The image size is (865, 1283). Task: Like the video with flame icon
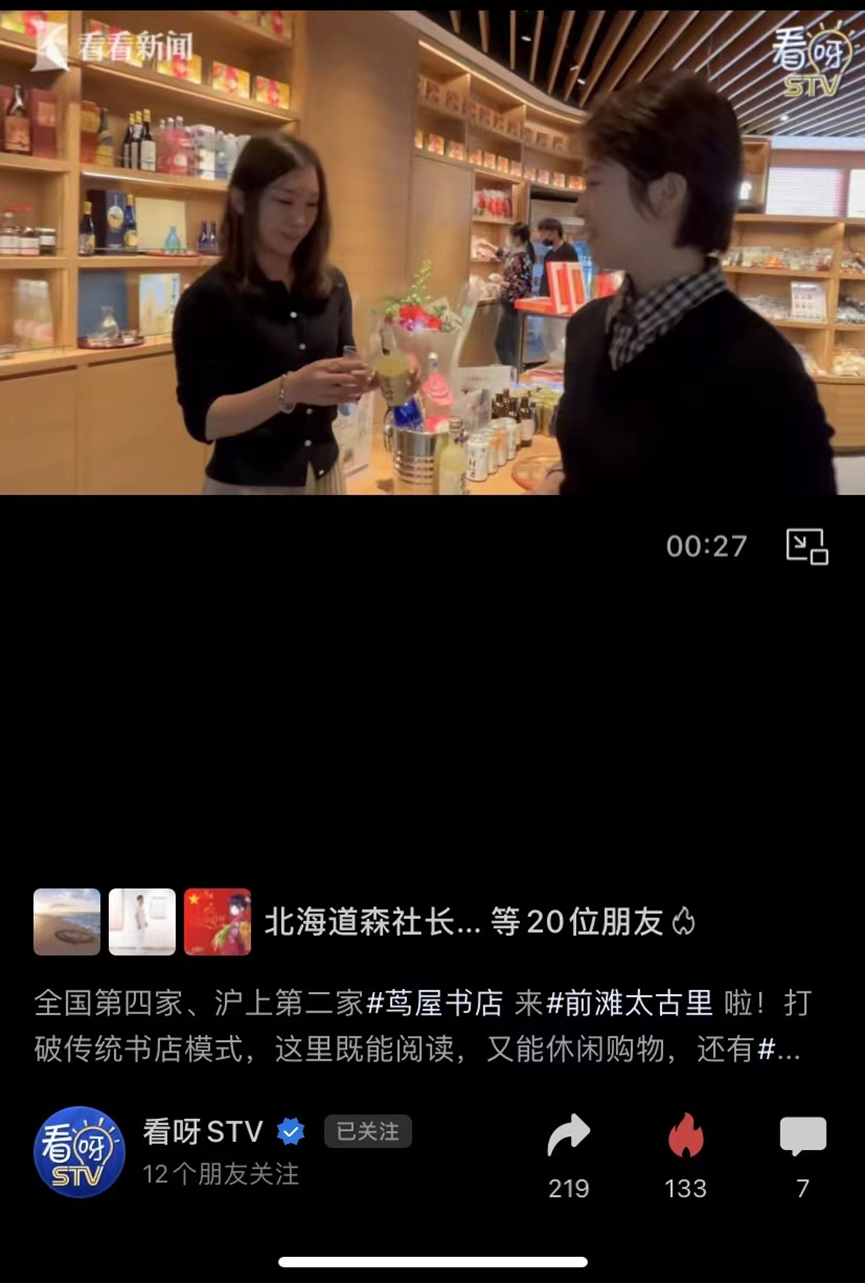pyautogui.click(x=686, y=1137)
